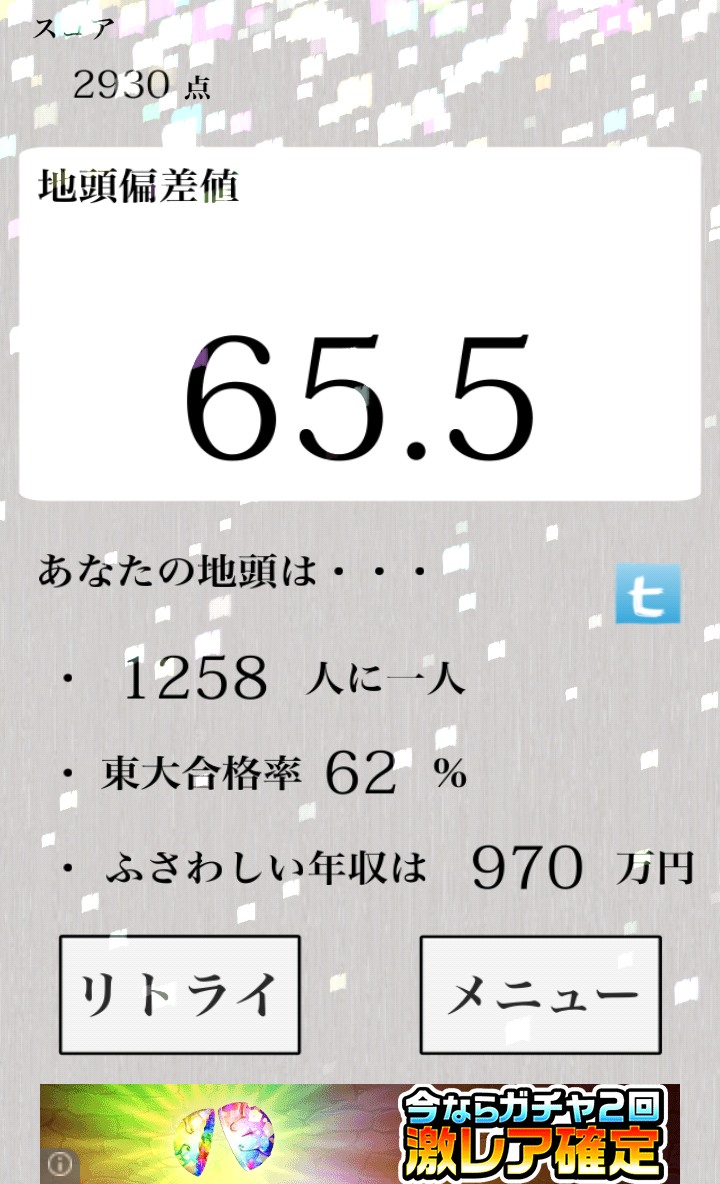Open the ad info icon
720x1184 pixels.
pos(59,1165)
